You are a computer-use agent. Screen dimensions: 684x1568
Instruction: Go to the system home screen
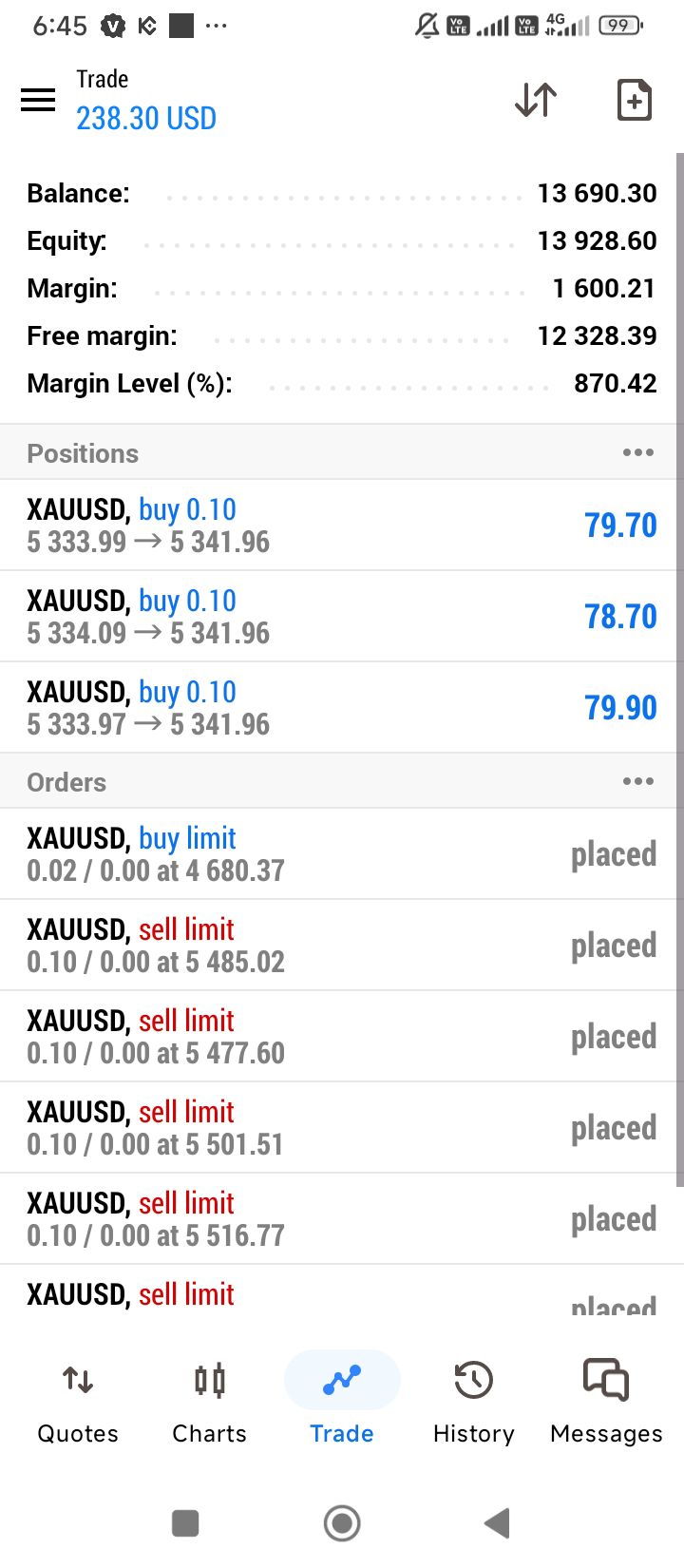(342, 1523)
